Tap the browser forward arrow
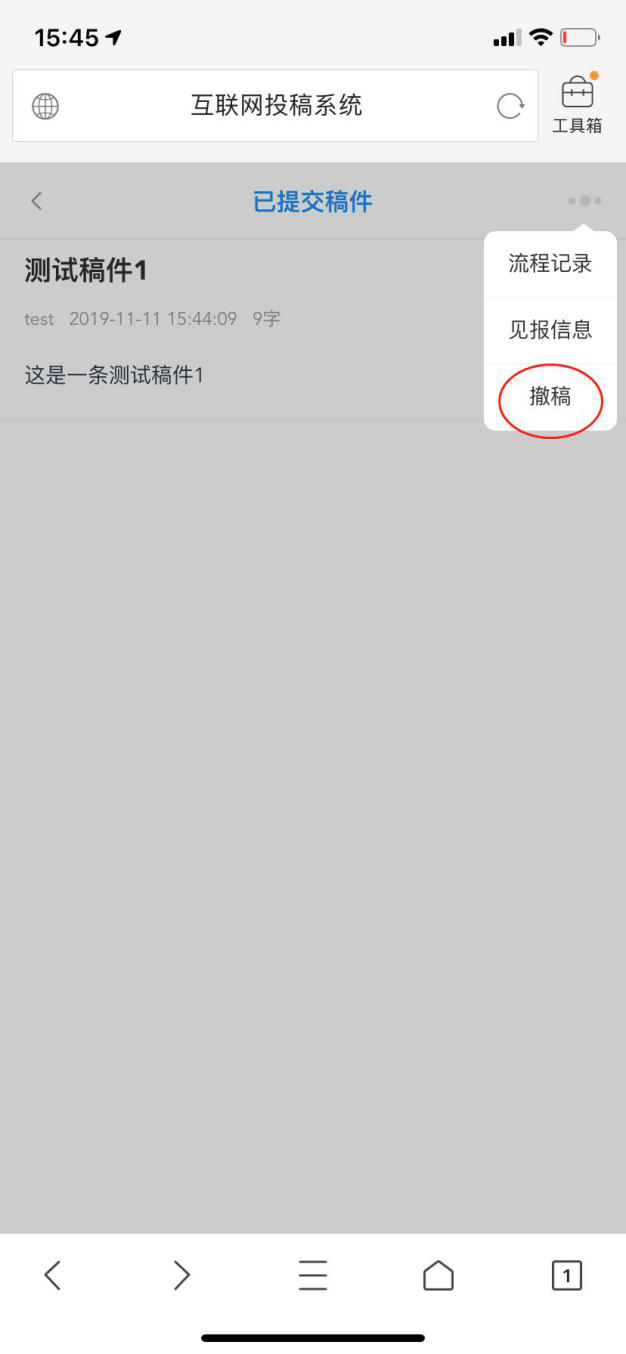 (181, 1274)
